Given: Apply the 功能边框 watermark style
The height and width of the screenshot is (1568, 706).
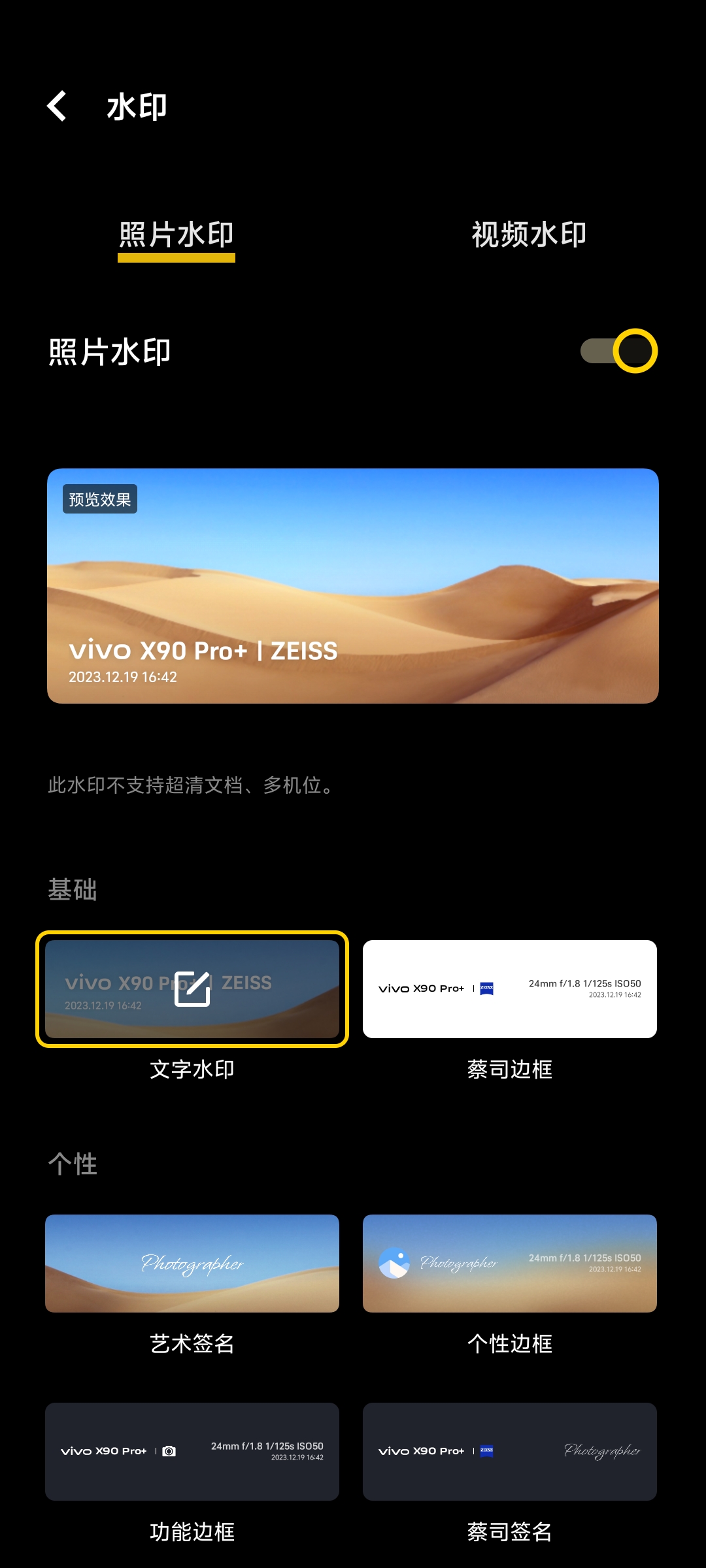Looking at the screenshot, I should (192, 1451).
